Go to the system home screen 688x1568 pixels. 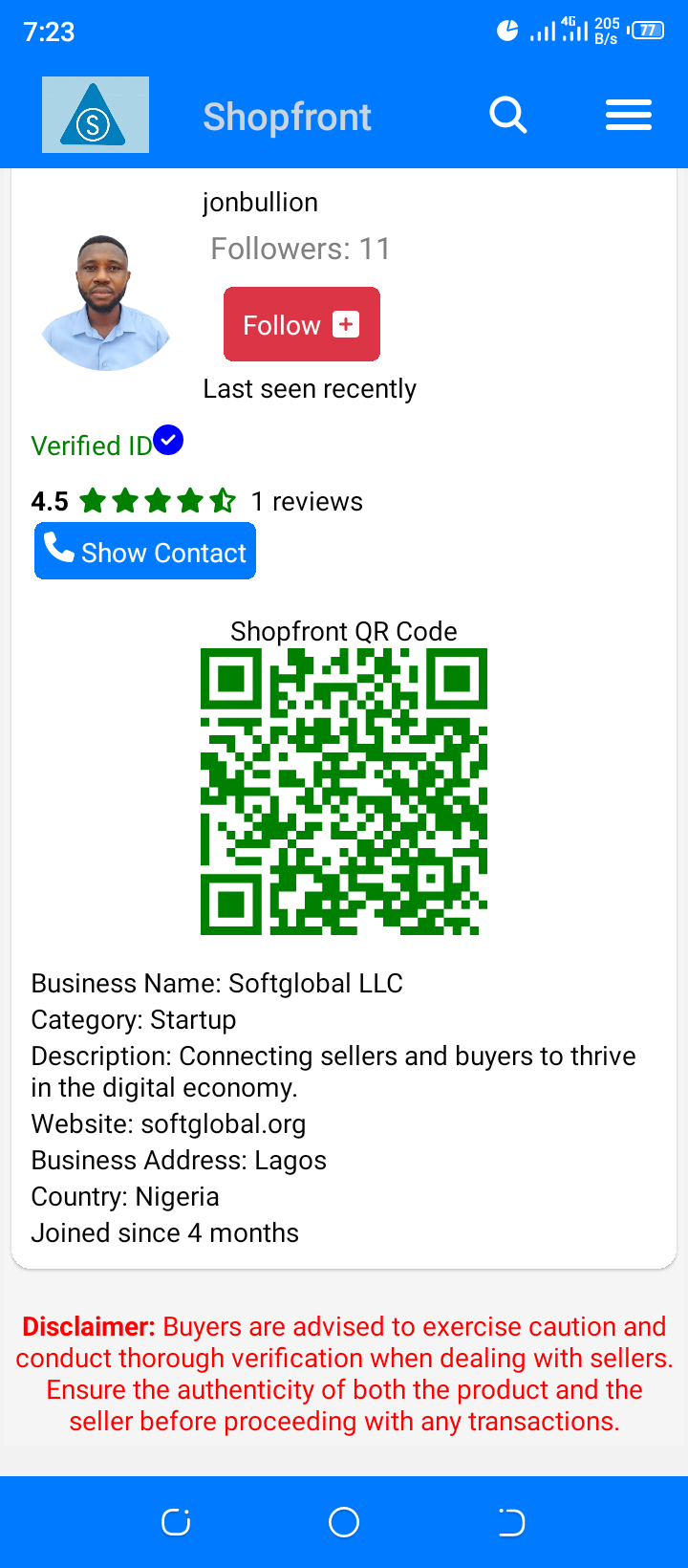point(344,1522)
